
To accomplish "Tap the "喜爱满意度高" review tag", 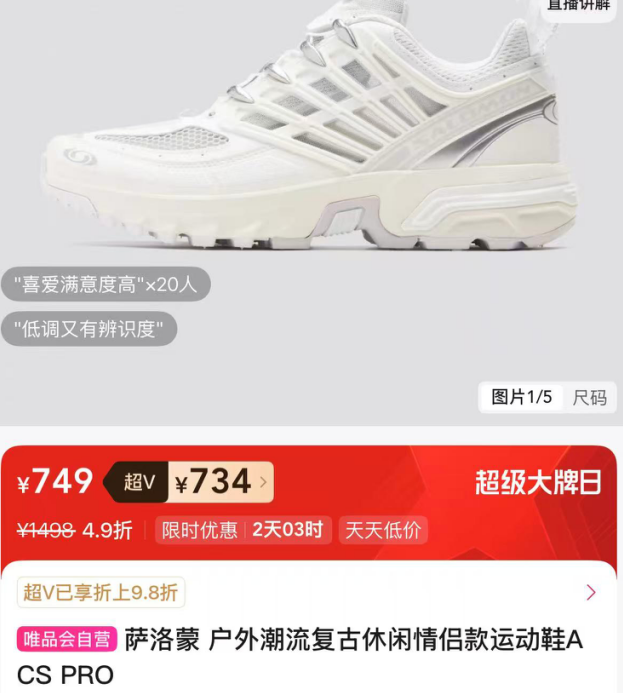I will (106, 284).
